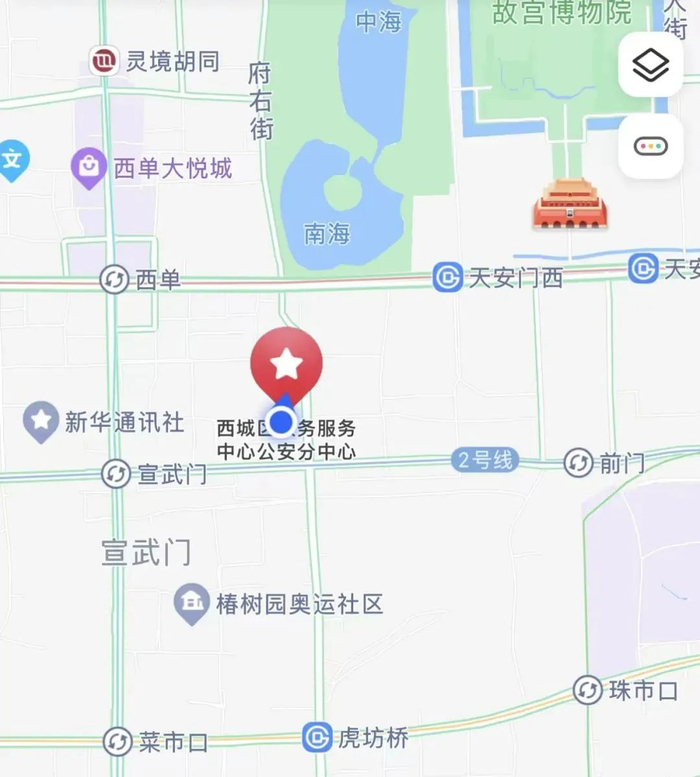
Task: Tap the 西单 subway station marker
Action: click(115, 279)
